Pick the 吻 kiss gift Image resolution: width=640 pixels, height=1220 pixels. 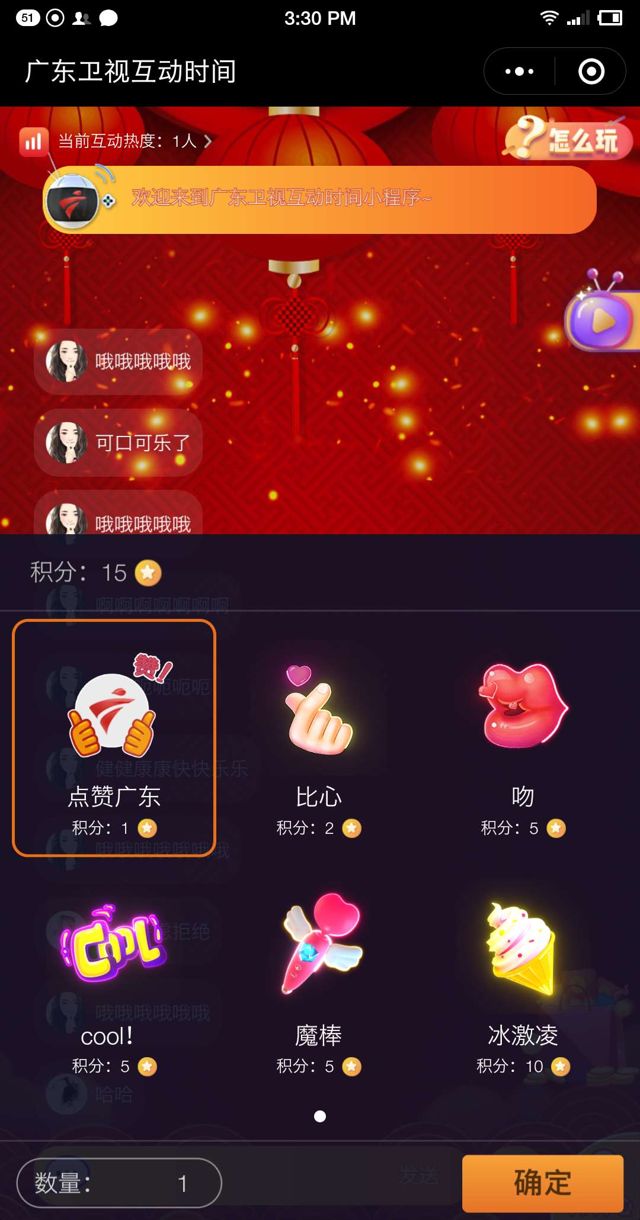pyautogui.click(x=523, y=738)
